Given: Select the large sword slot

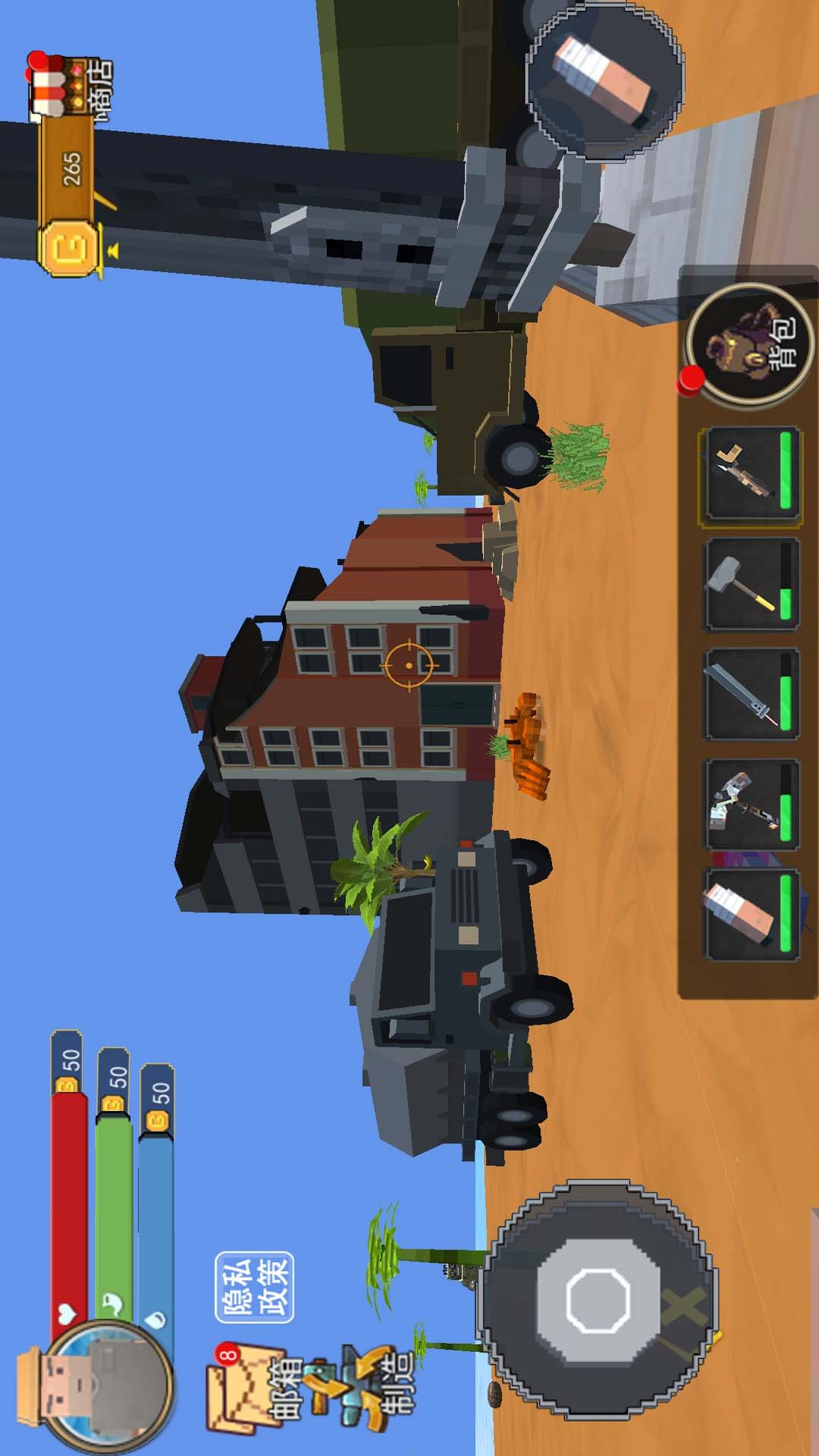Looking at the screenshot, I should pyautogui.click(x=751, y=695).
